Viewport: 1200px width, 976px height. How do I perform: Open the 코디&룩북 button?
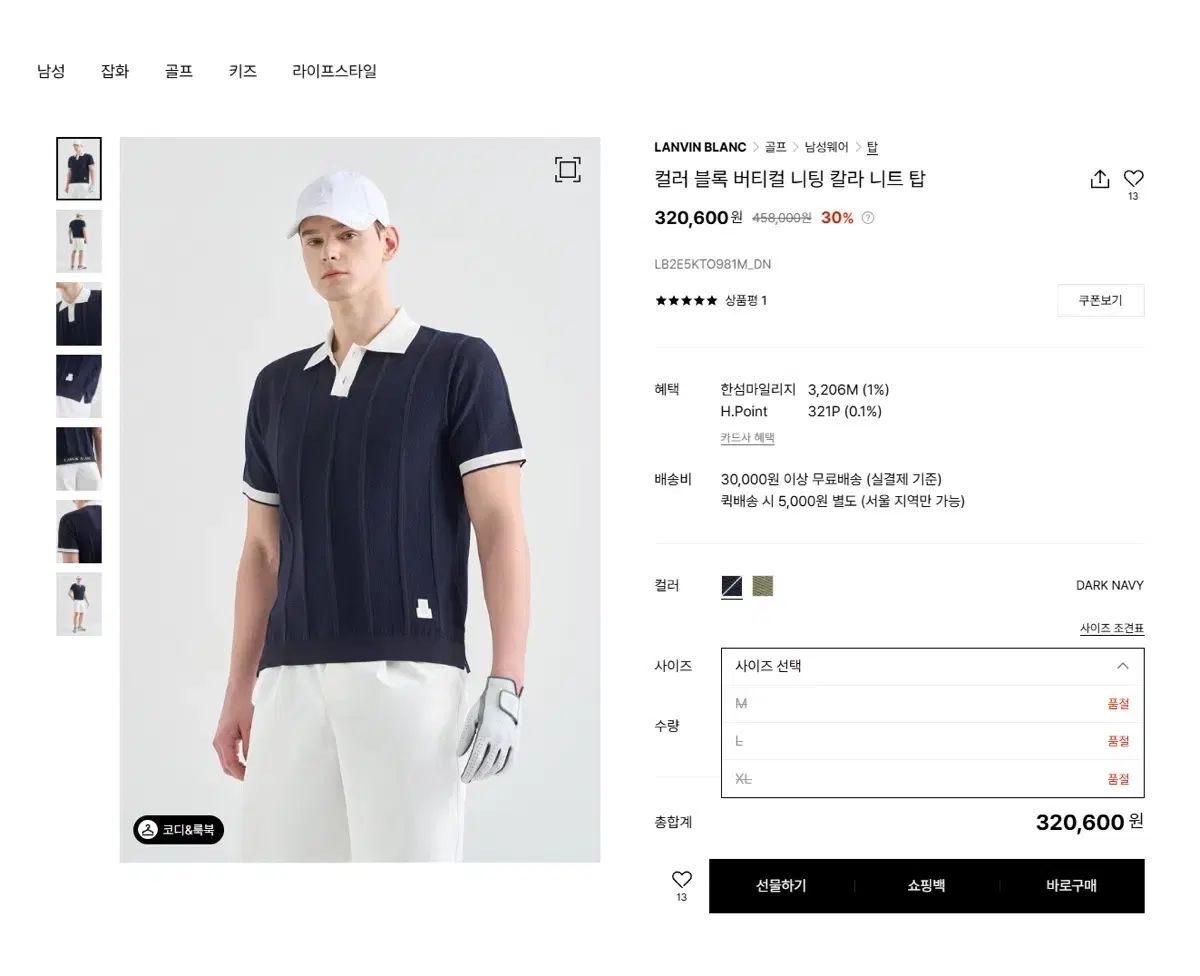click(x=178, y=830)
